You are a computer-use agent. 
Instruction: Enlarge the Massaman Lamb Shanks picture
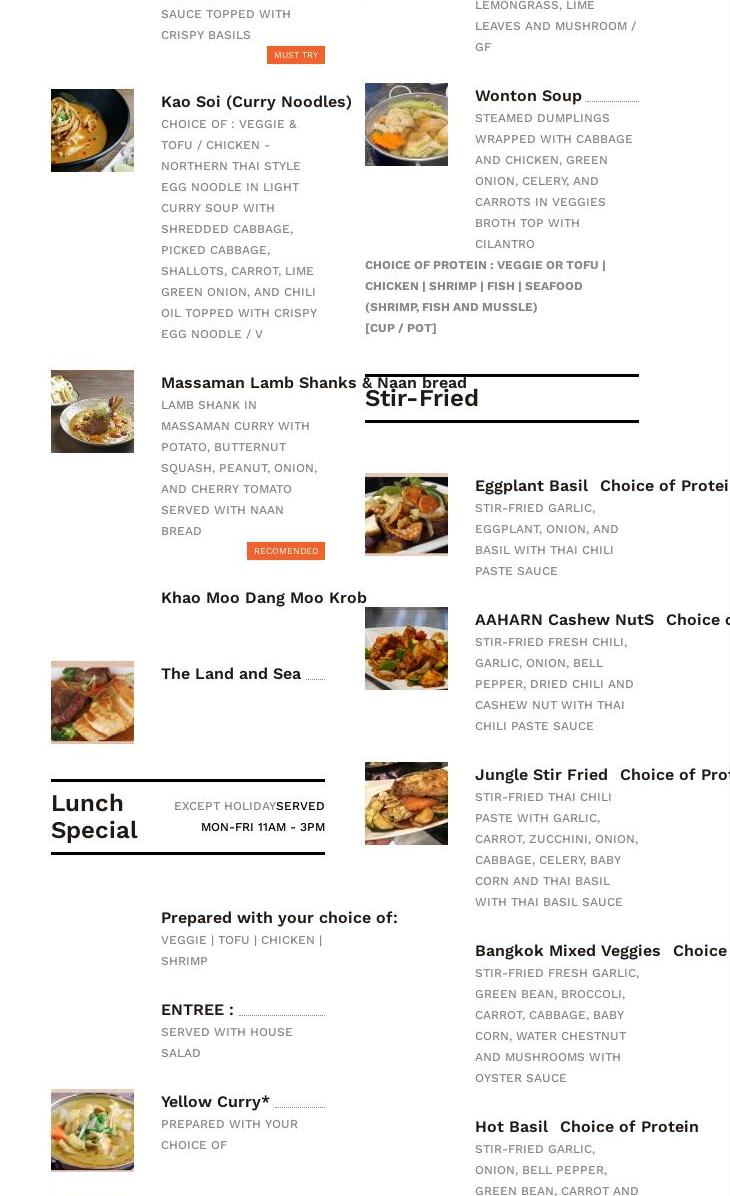tap(92, 412)
